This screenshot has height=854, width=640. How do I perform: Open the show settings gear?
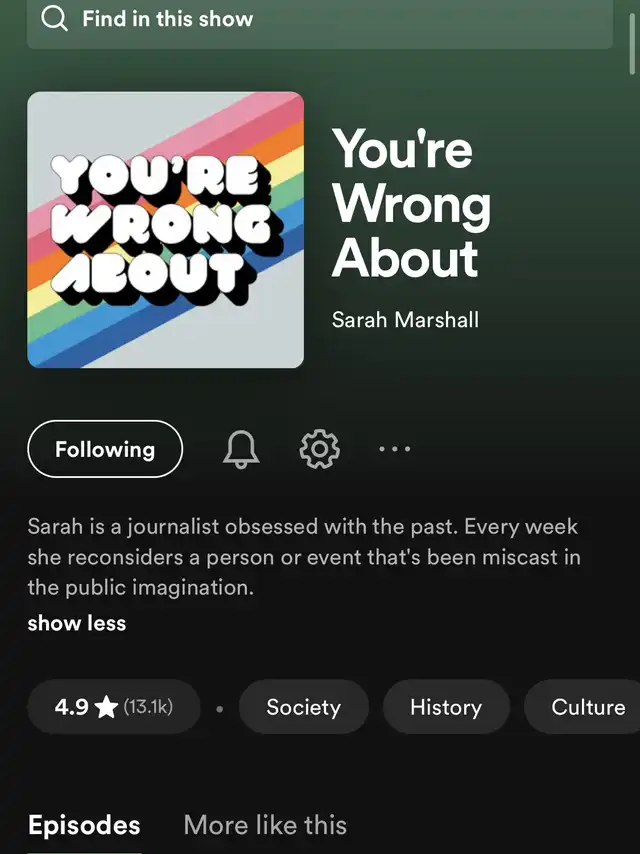click(x=320, y=450)
